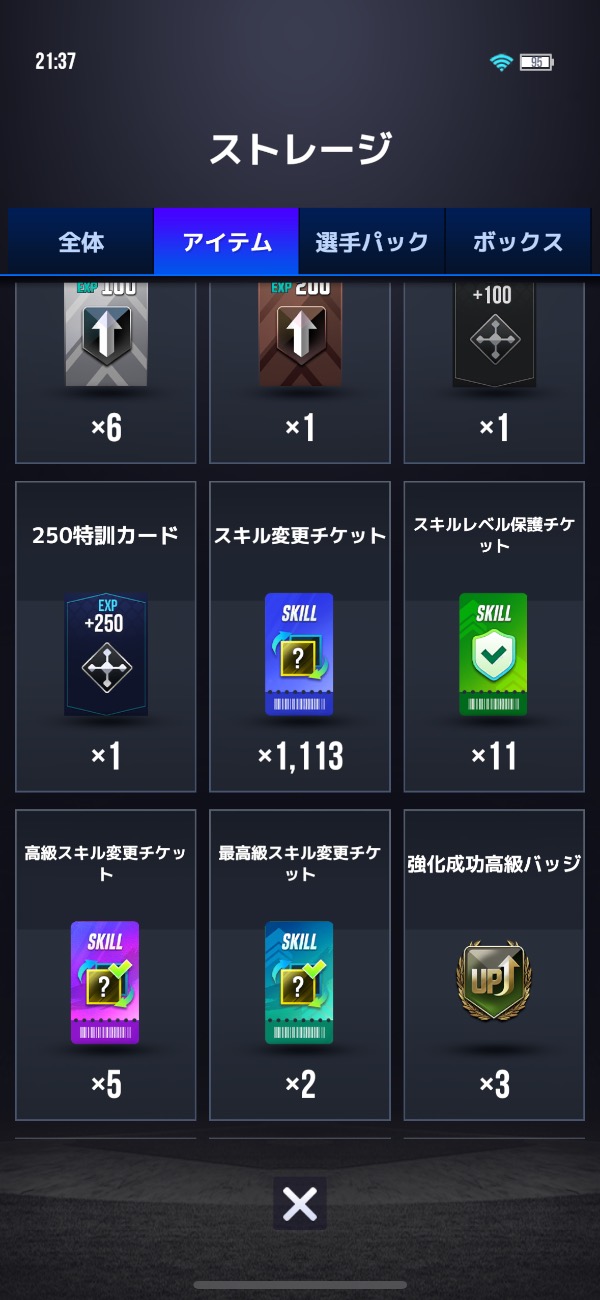Image resolution: width=600 pixels, height=1300 pixels.
Task: Select the アイテム tab
Action: point(227,242)
